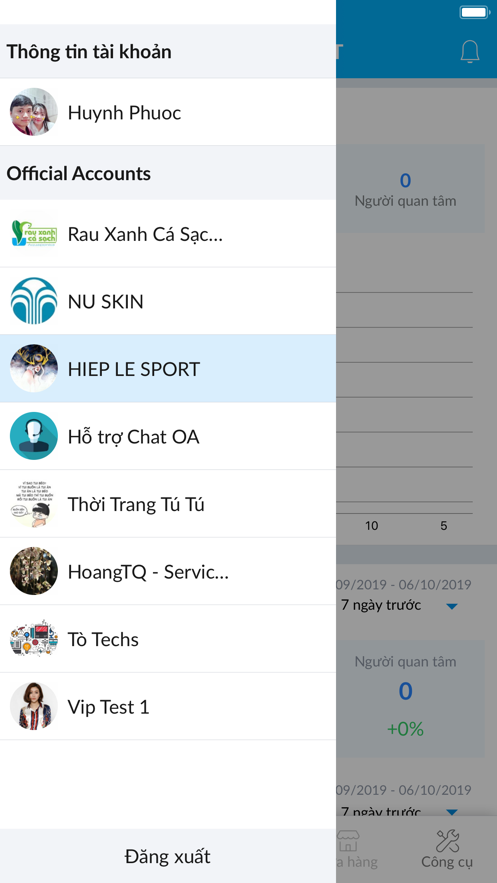This screenshot has width=497, height=883.
Task: Switch to NU SKIN account
Action: point(168,301)
